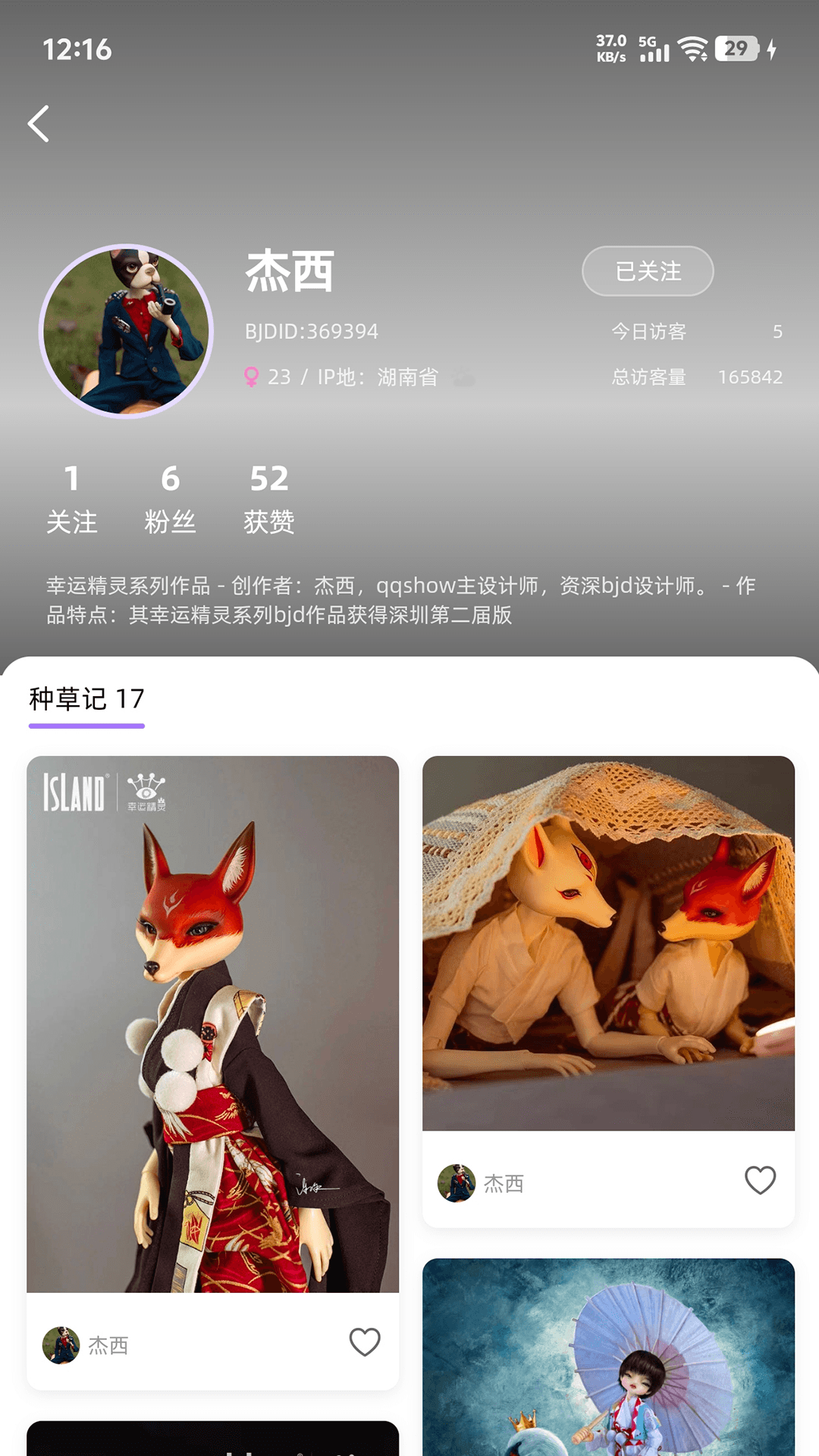Viewport: 819px width, 1456px height.
Task: Tap the female gender symbol icon
Action: click(x=253, y=377)
